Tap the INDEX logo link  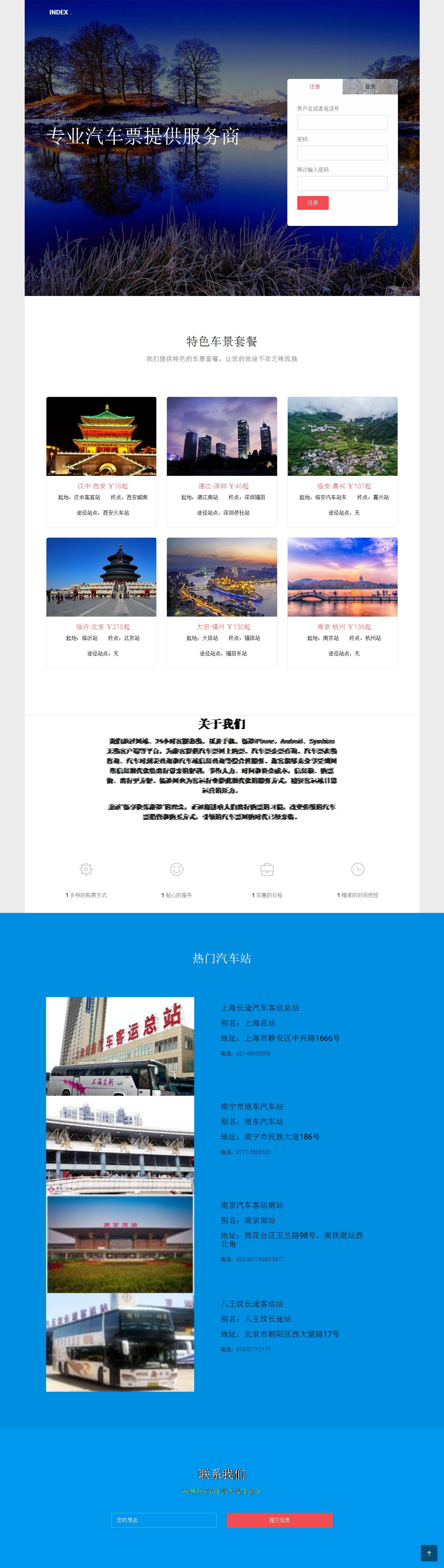tap(59, 12)
